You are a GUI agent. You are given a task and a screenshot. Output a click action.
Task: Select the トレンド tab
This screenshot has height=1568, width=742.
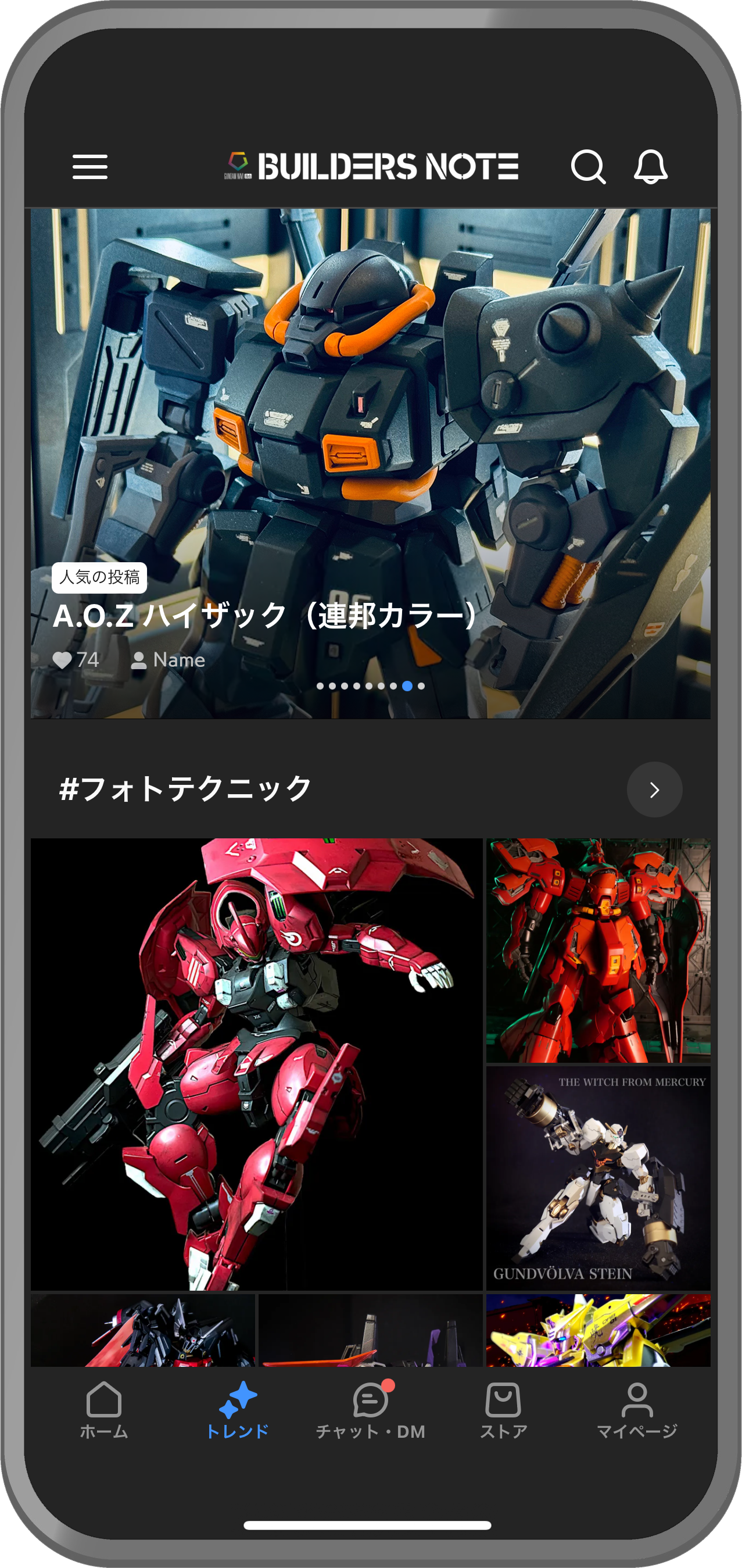point(237,1412)
